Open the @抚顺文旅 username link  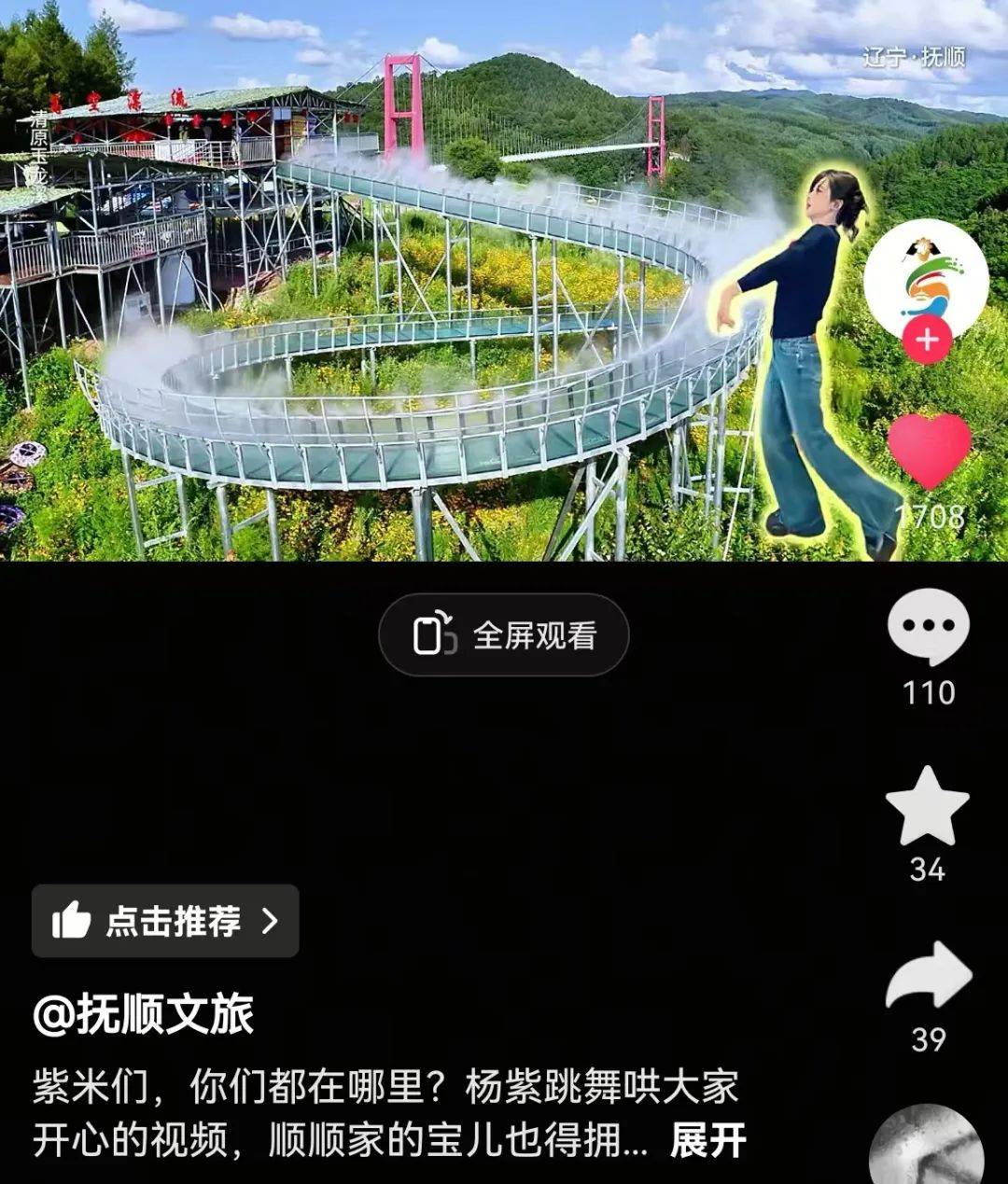click(x=144, y=1014)
